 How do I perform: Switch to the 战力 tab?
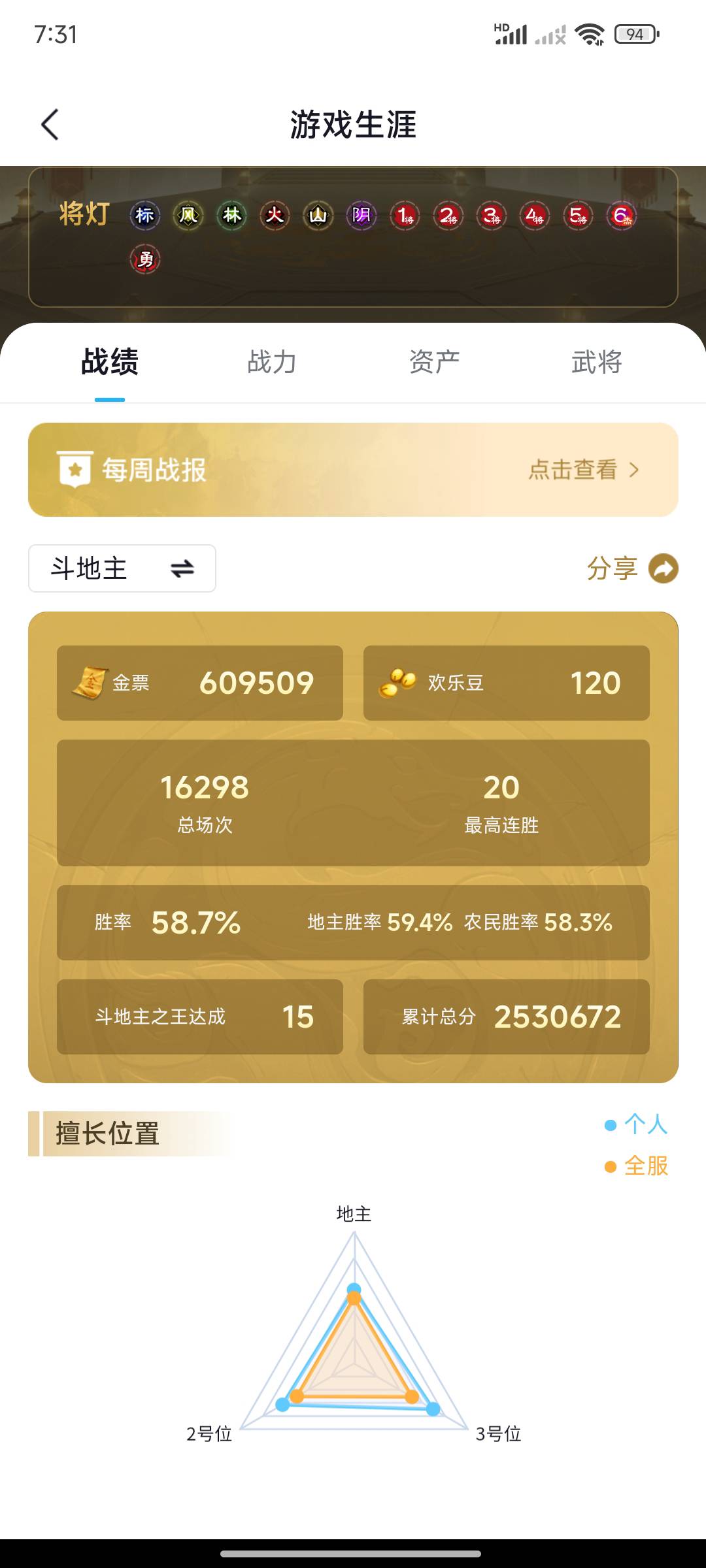pyautogui.click(x=272, y=362)
